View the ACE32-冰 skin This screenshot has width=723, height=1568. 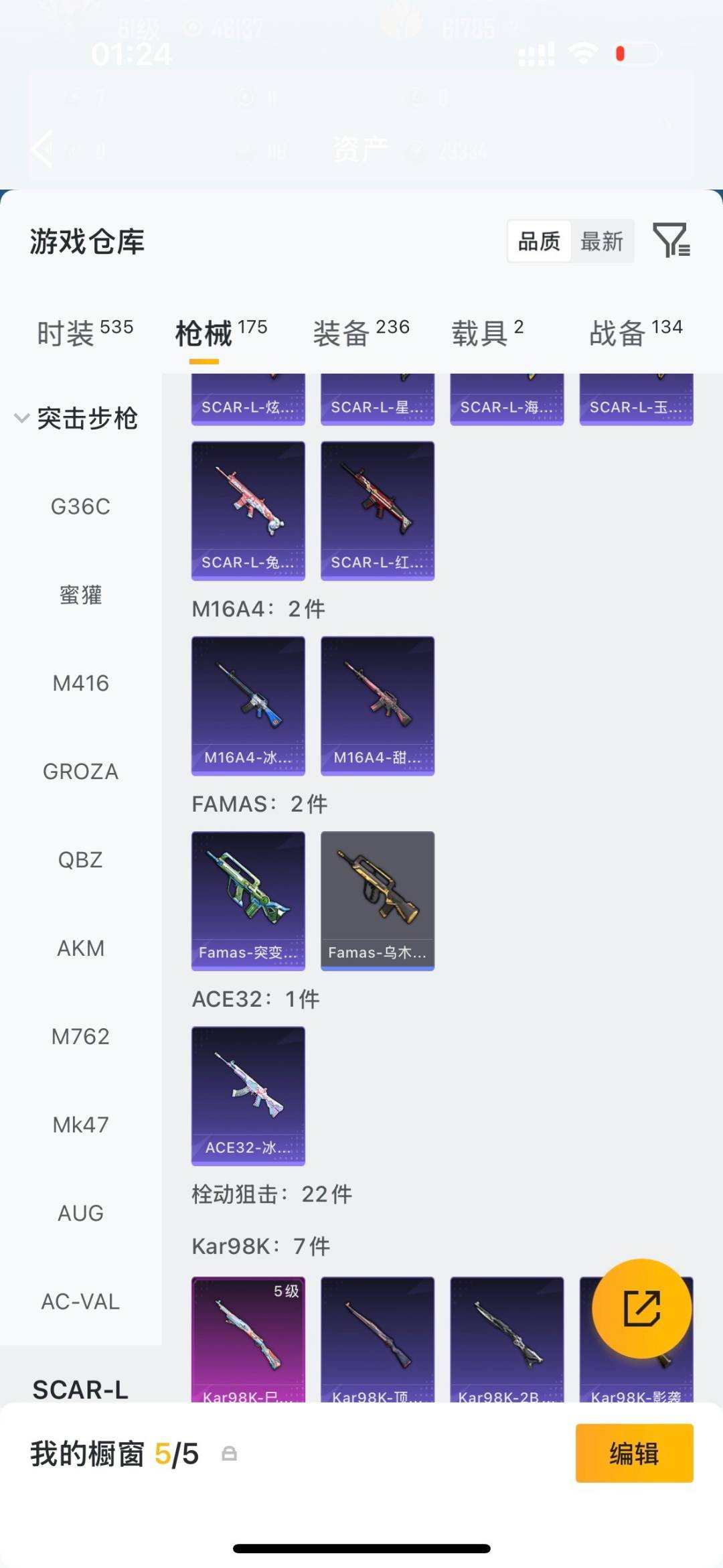pyautogui.click(x=248, y=1096)
